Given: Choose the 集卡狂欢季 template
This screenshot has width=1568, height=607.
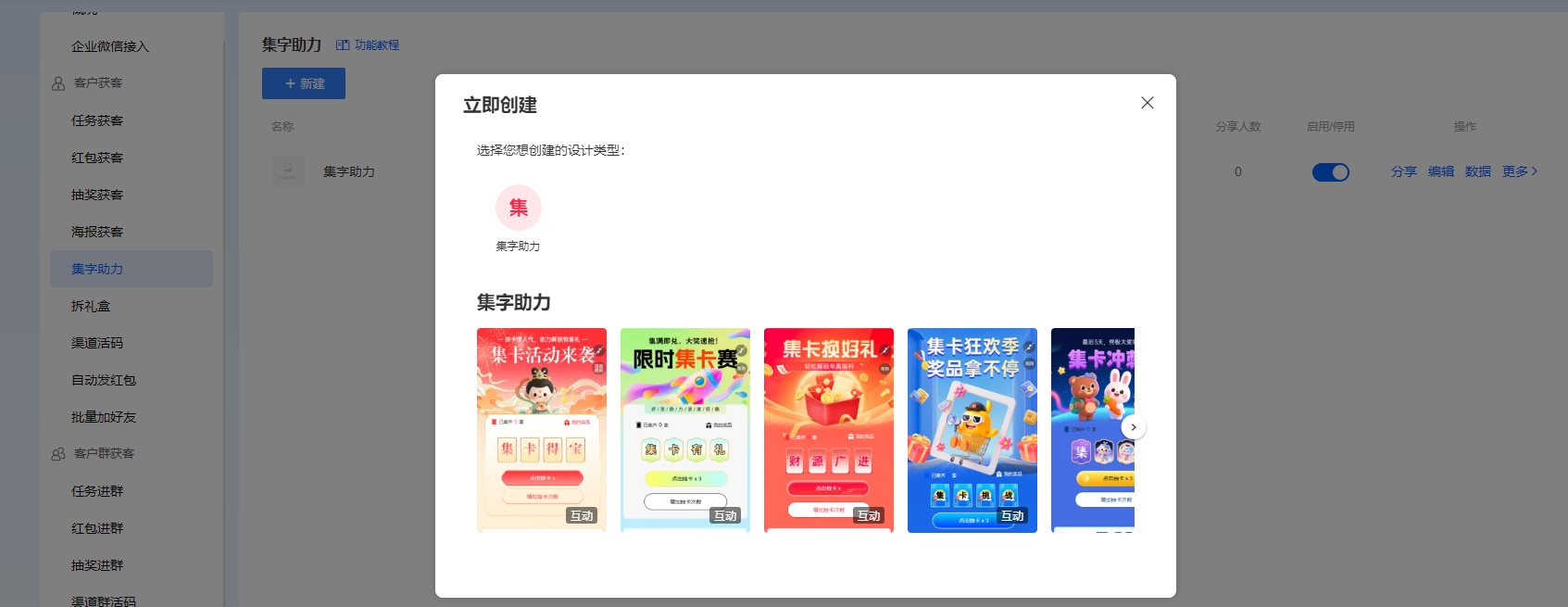Looking at the screenshot, I should pos(972,429).
